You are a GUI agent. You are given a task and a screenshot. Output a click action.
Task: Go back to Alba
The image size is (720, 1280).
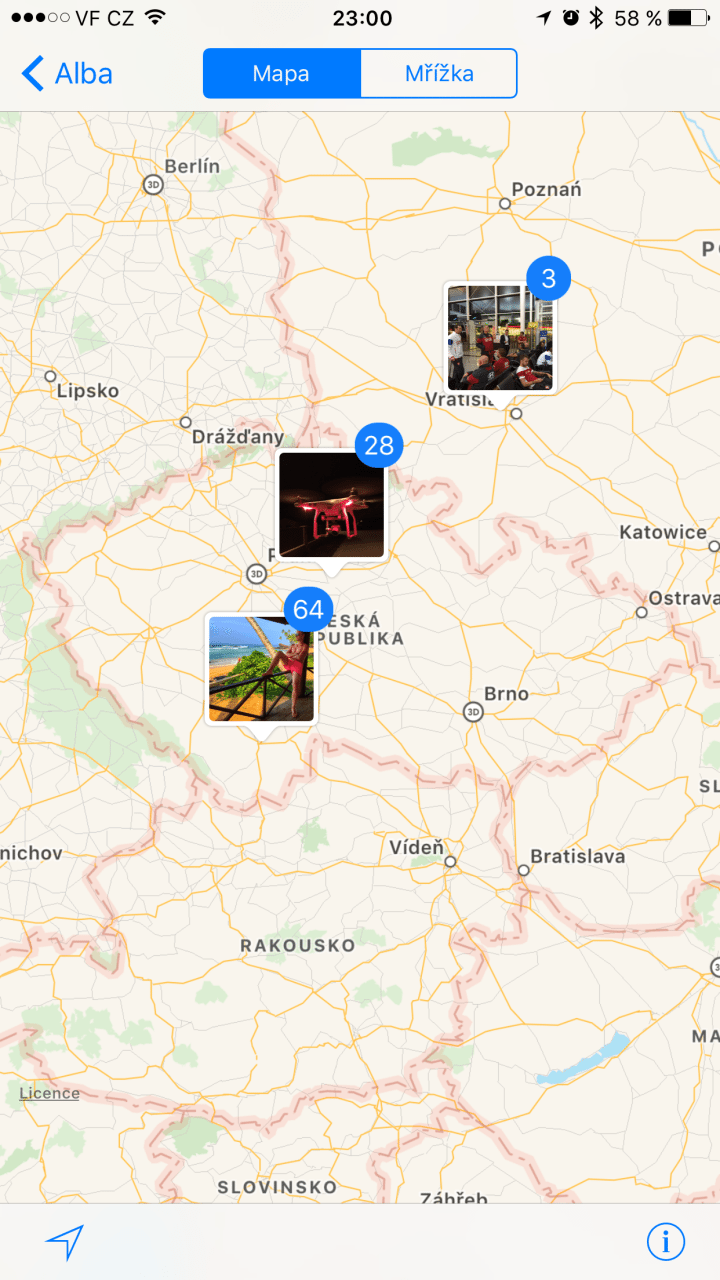(x=67, y=74)
